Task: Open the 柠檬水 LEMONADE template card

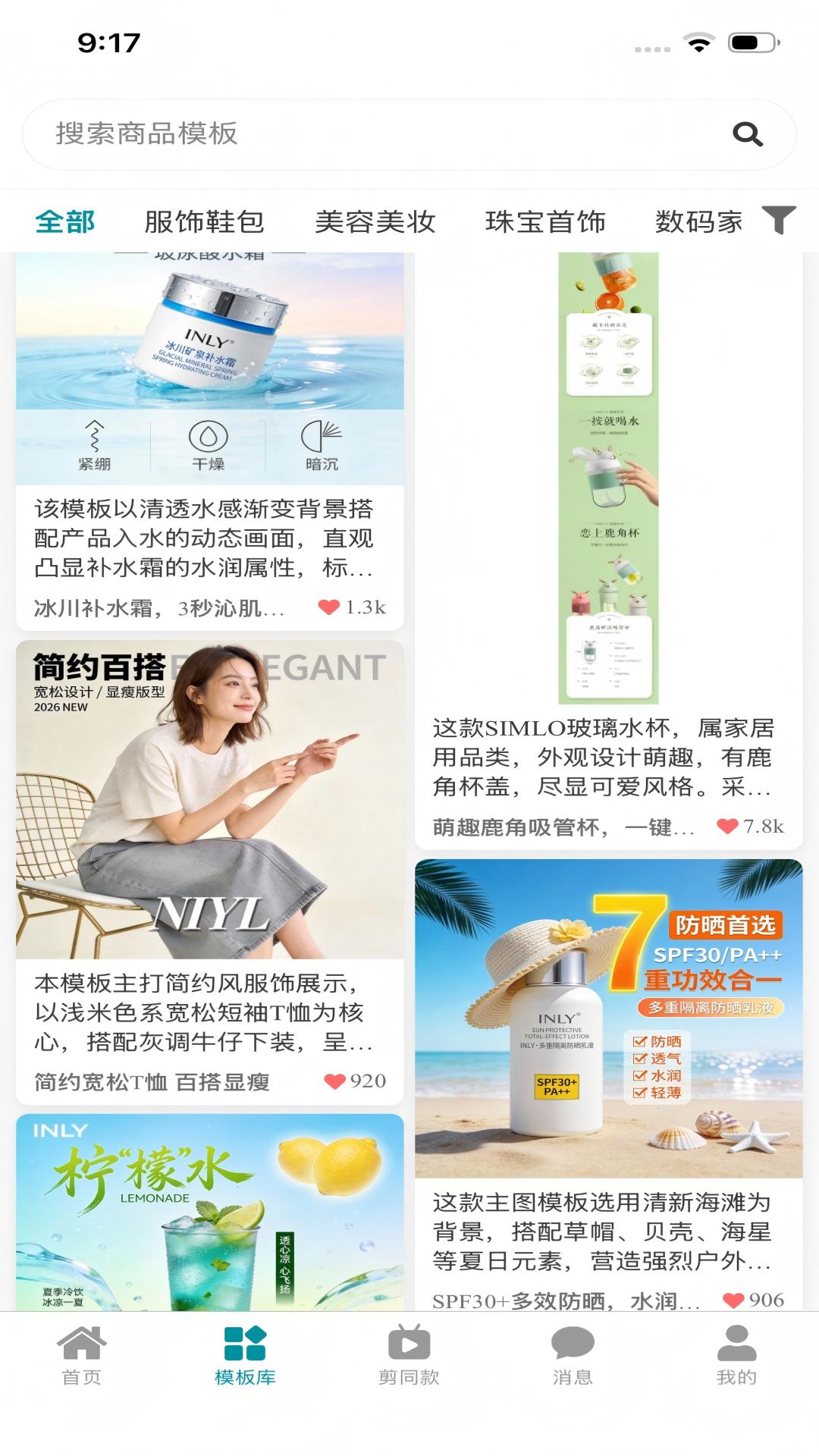Action: [209, 1213]
